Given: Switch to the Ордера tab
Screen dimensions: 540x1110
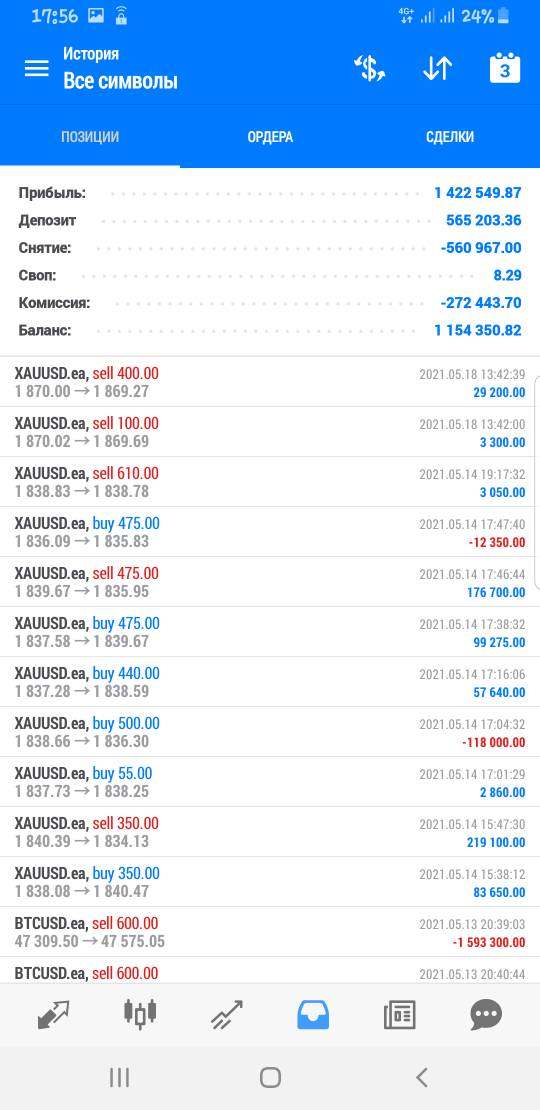Looking at the screenshot, I should pyautogui.click(x=270, y=137).
